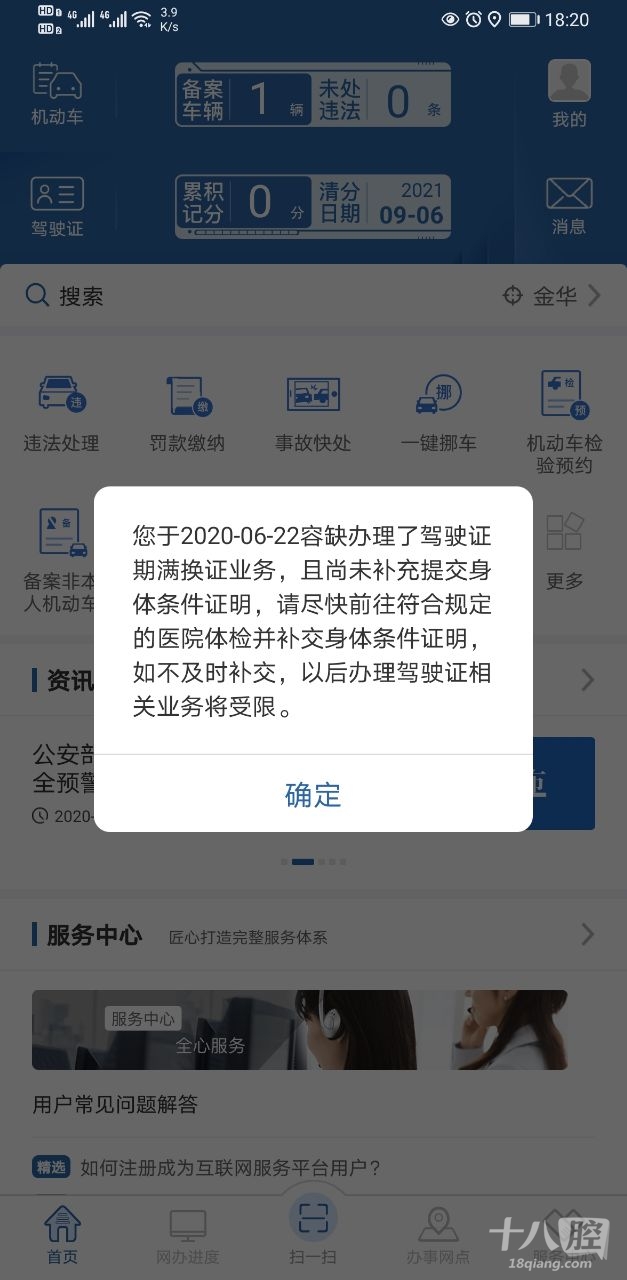The width and height of the screenshot is (627, 1280).
Task: Open 一键挪车 move car service
Action: click(438, 412)
